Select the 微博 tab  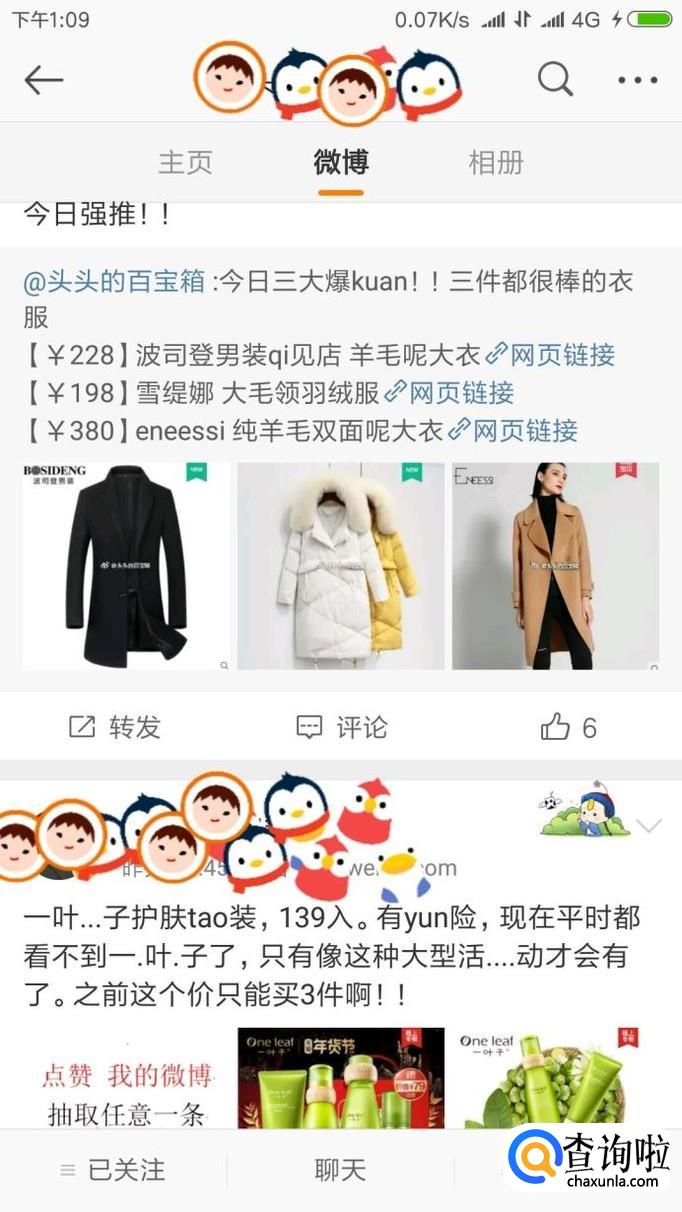click(341, 162)
